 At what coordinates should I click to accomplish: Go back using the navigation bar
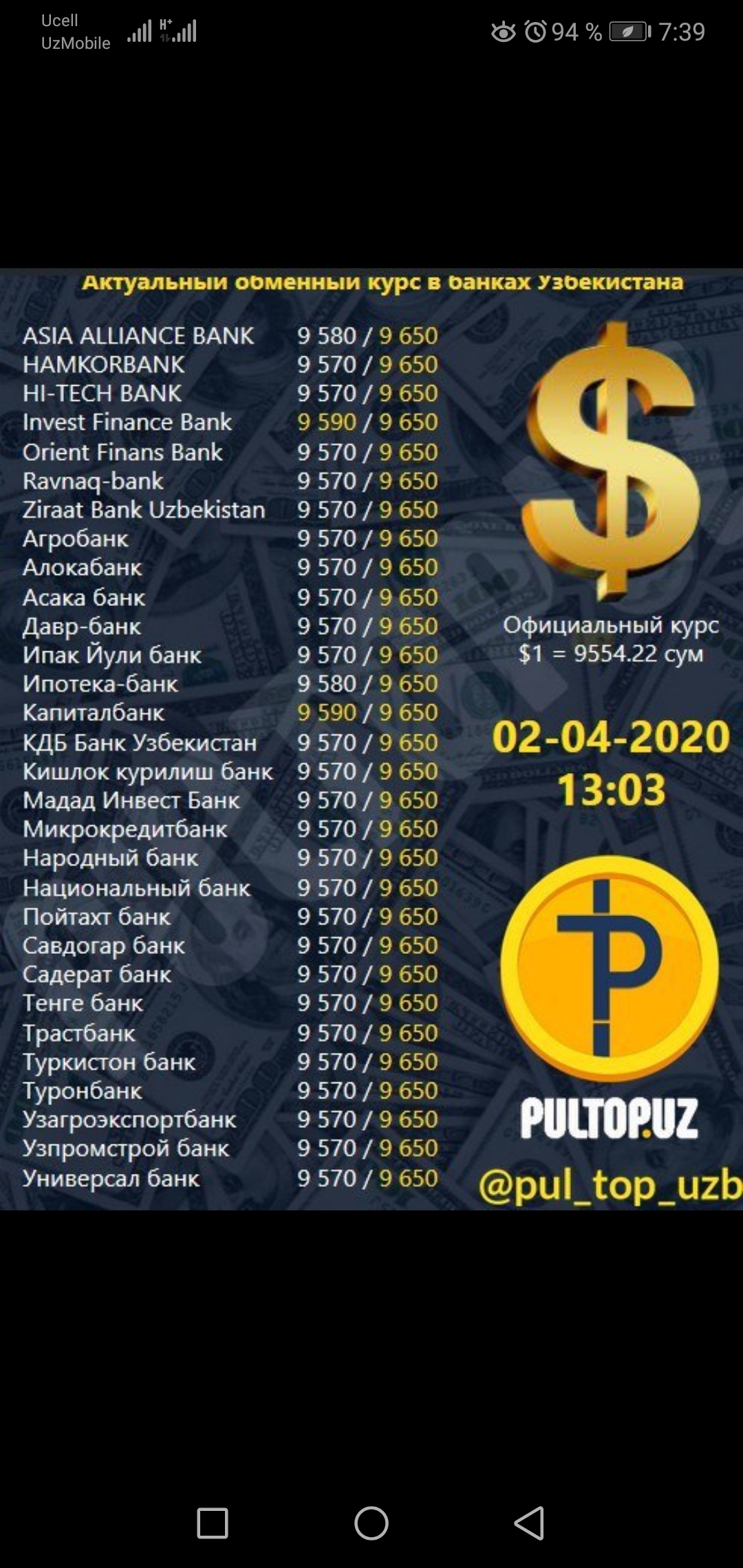[530, 1523]
